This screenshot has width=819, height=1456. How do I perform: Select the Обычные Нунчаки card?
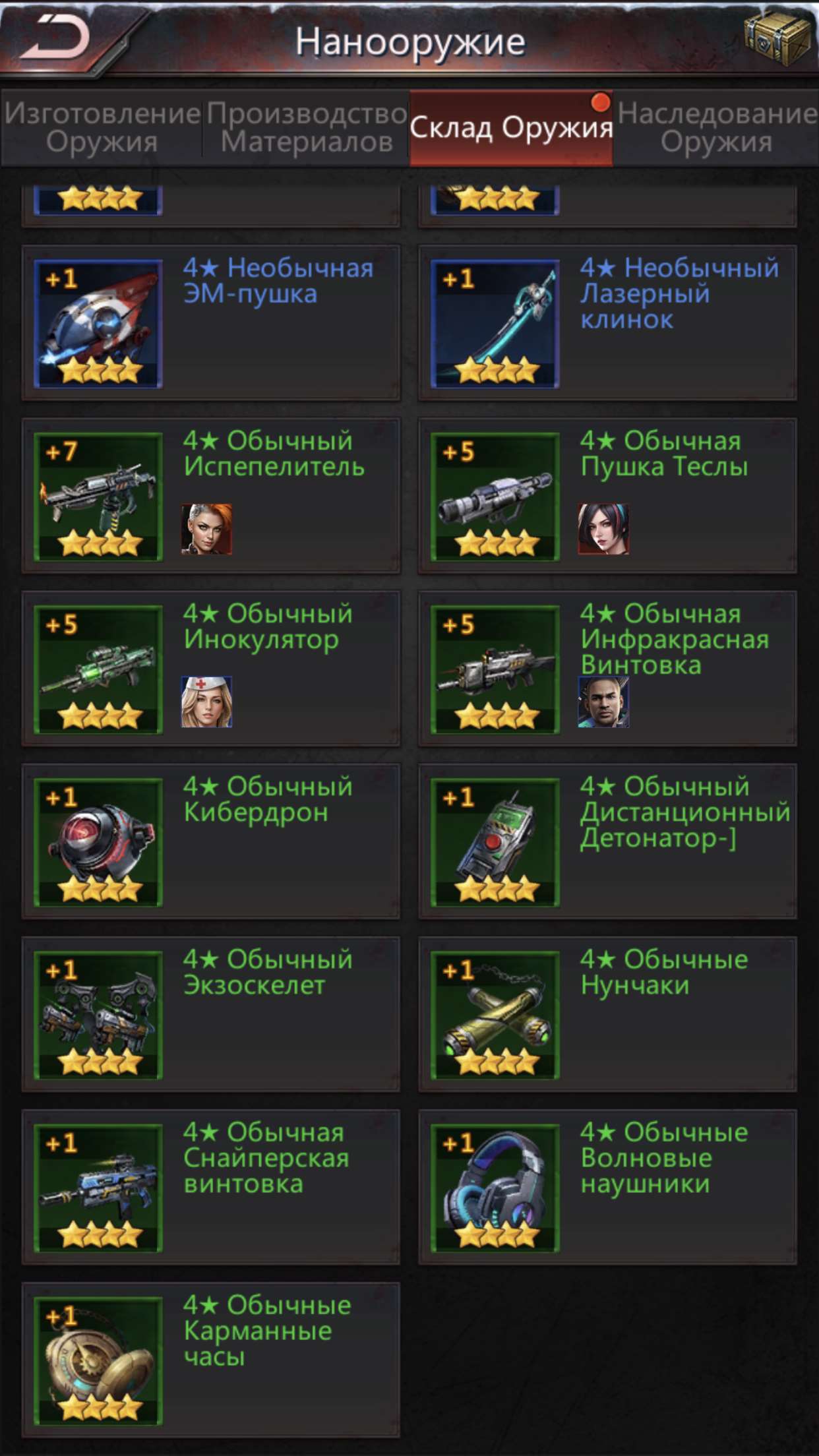[607, 1014]
